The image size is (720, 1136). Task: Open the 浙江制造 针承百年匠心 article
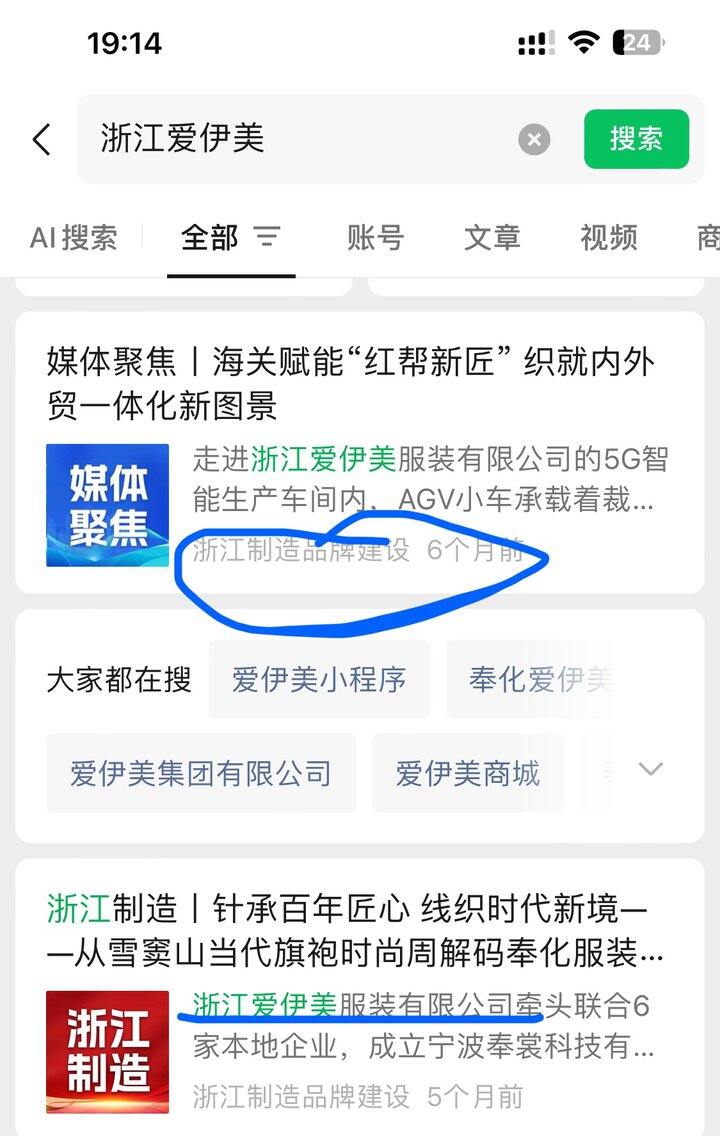point(359,998)
